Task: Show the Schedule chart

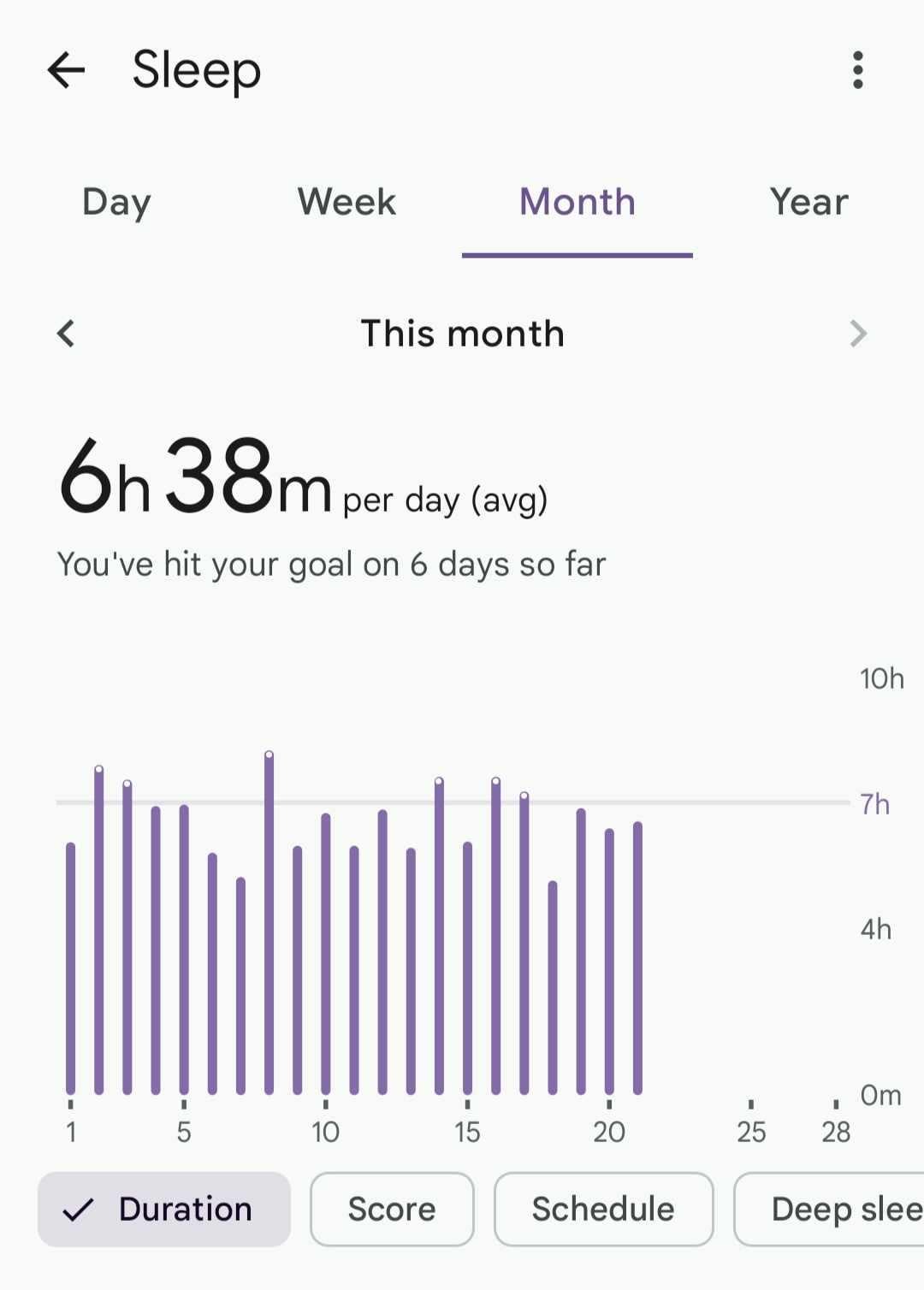Action: [603, 1210]
